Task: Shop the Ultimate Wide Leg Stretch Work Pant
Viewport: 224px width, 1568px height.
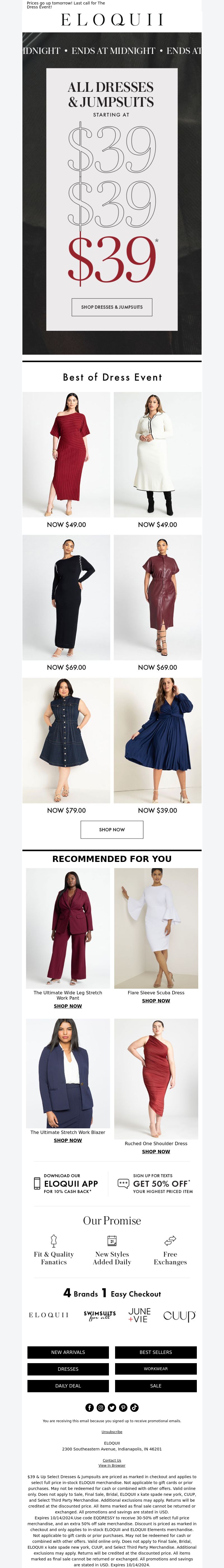Action: pos(67,1006)
